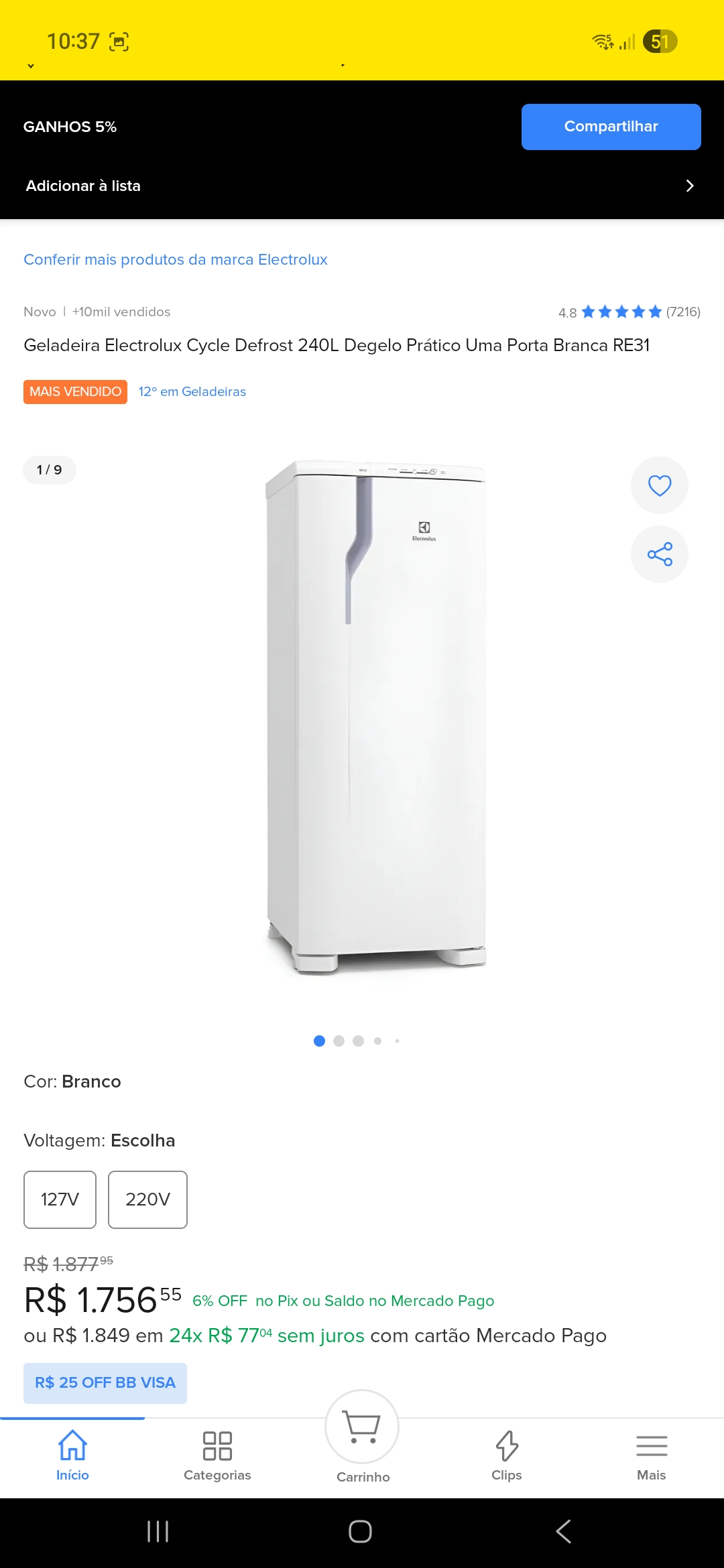
Task: Open the 12º em Geladeiras ranking link
Action: point(192,391)
